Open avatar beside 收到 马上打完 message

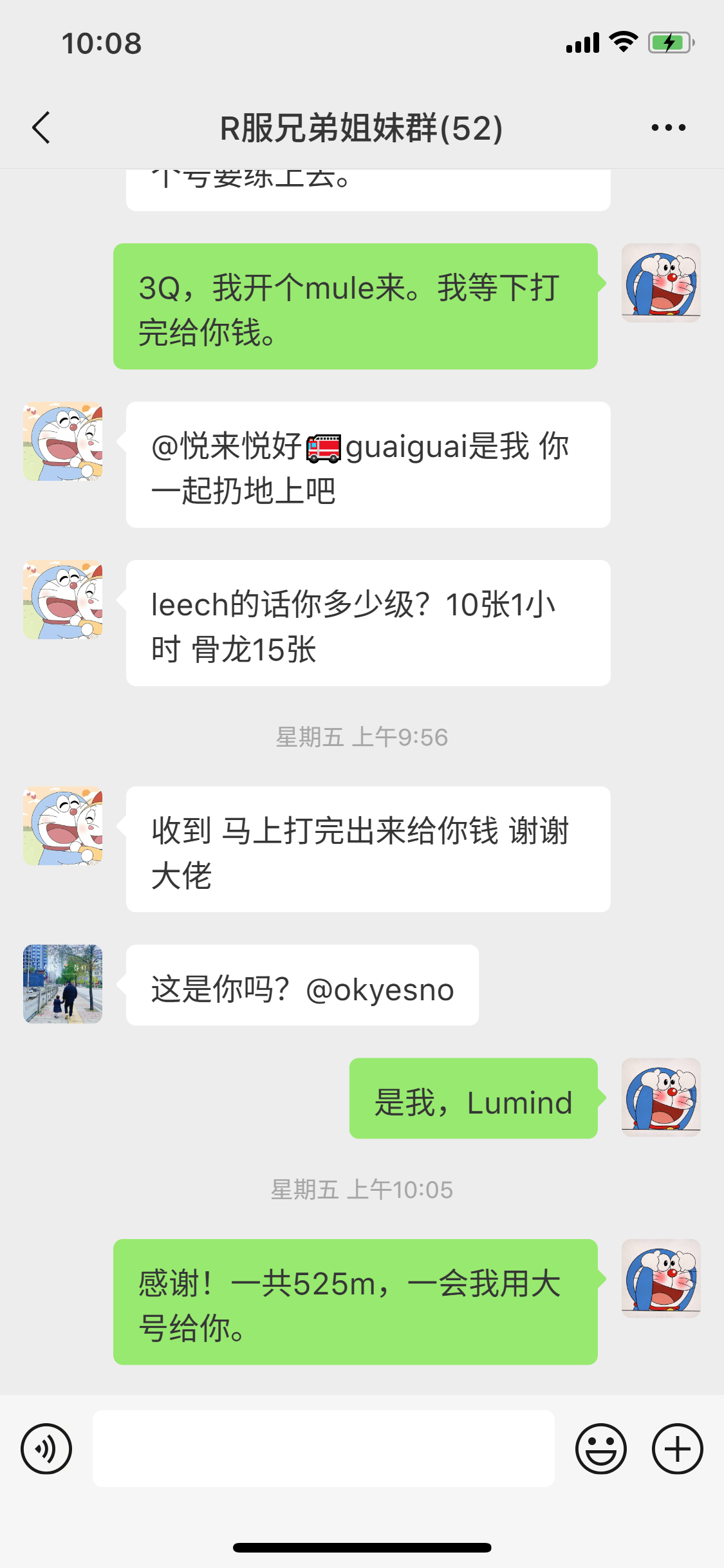coord(63,825)
